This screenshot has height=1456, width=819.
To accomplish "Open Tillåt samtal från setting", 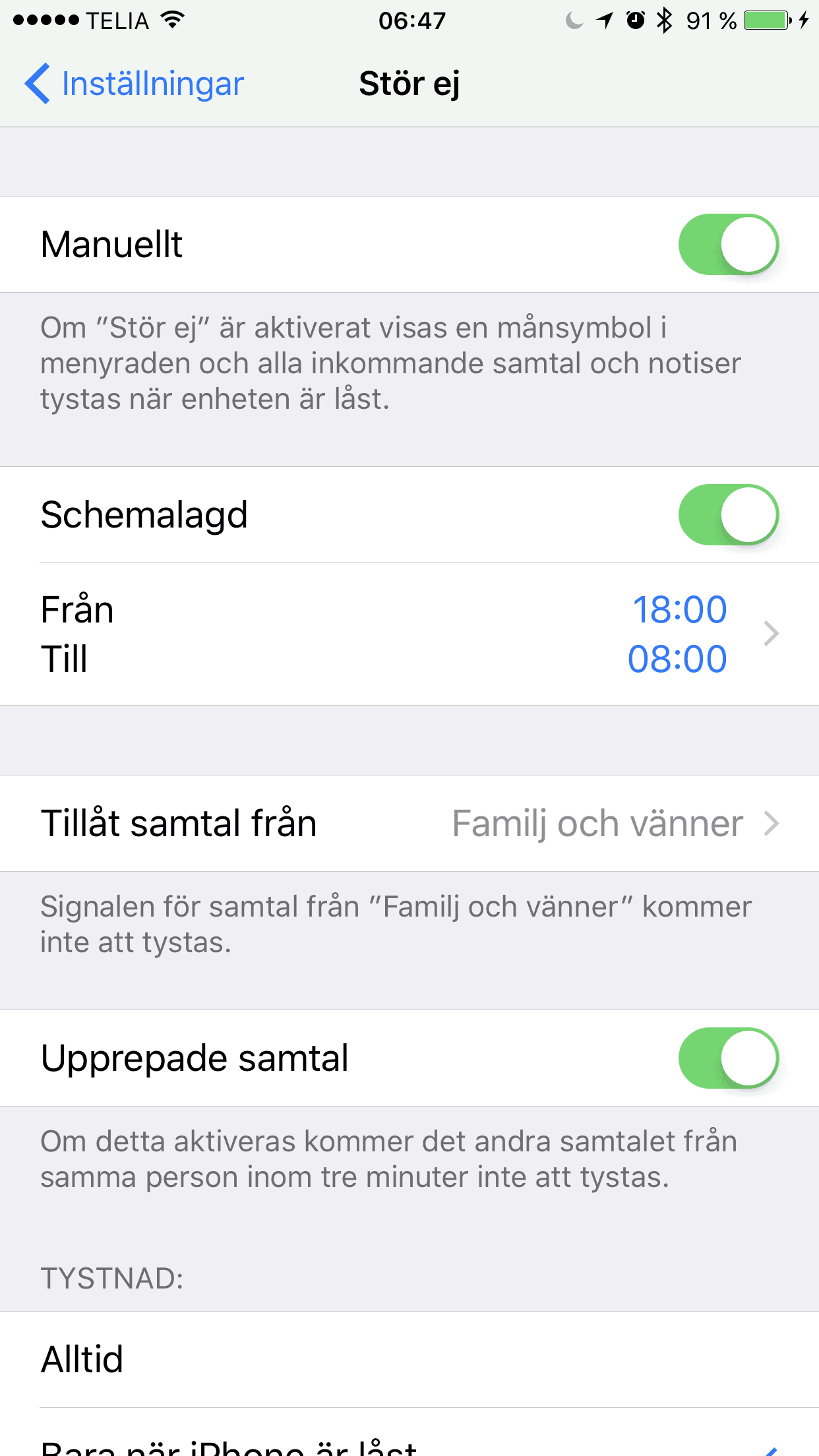I will coord(409,823).
